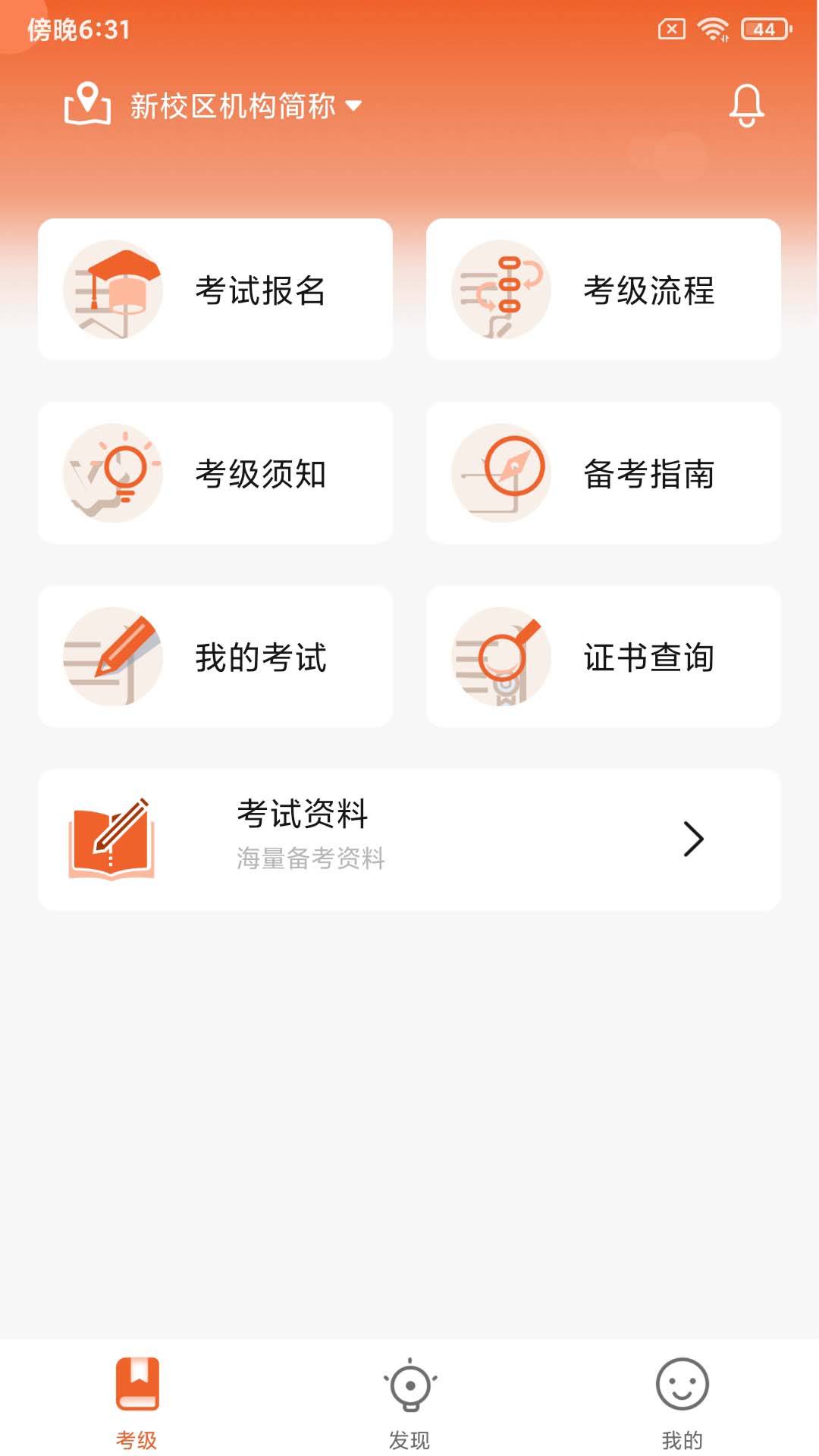This screenshot has height=1456, width=819.
Task: Open the 证书查询 card
Action: [x=604, y=656]
